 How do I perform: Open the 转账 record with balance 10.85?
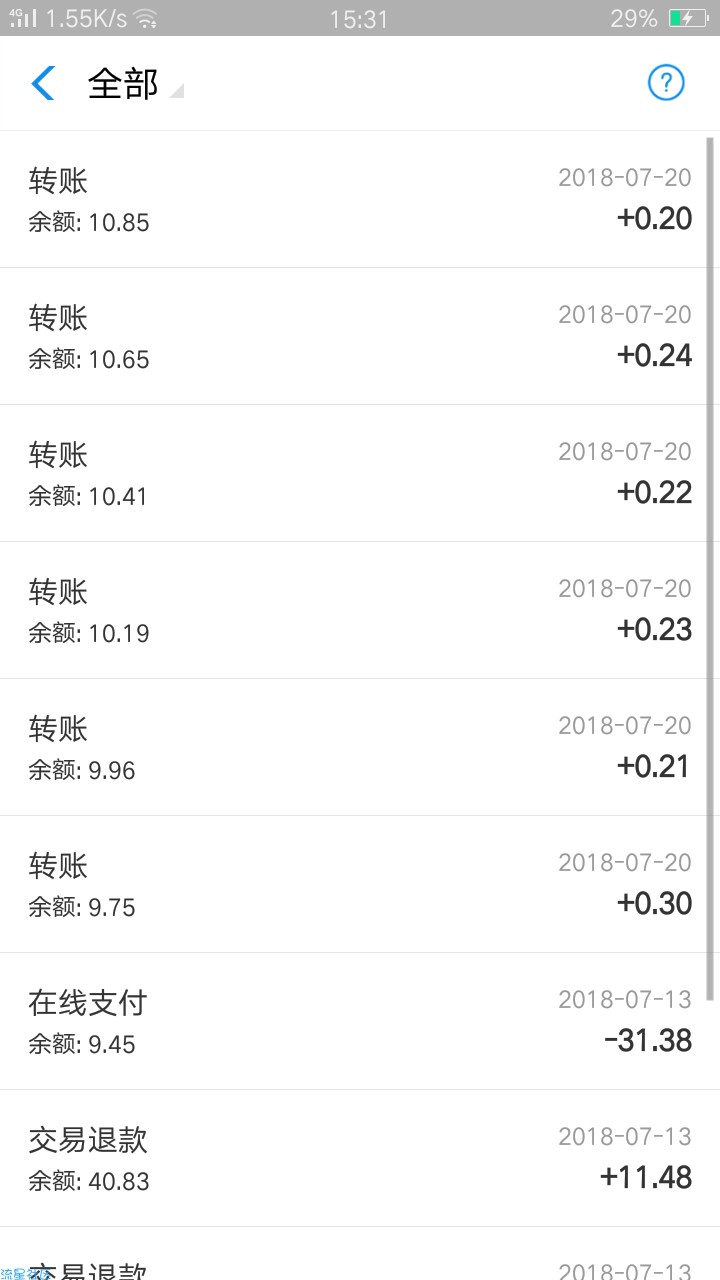(x=360, y=199)
